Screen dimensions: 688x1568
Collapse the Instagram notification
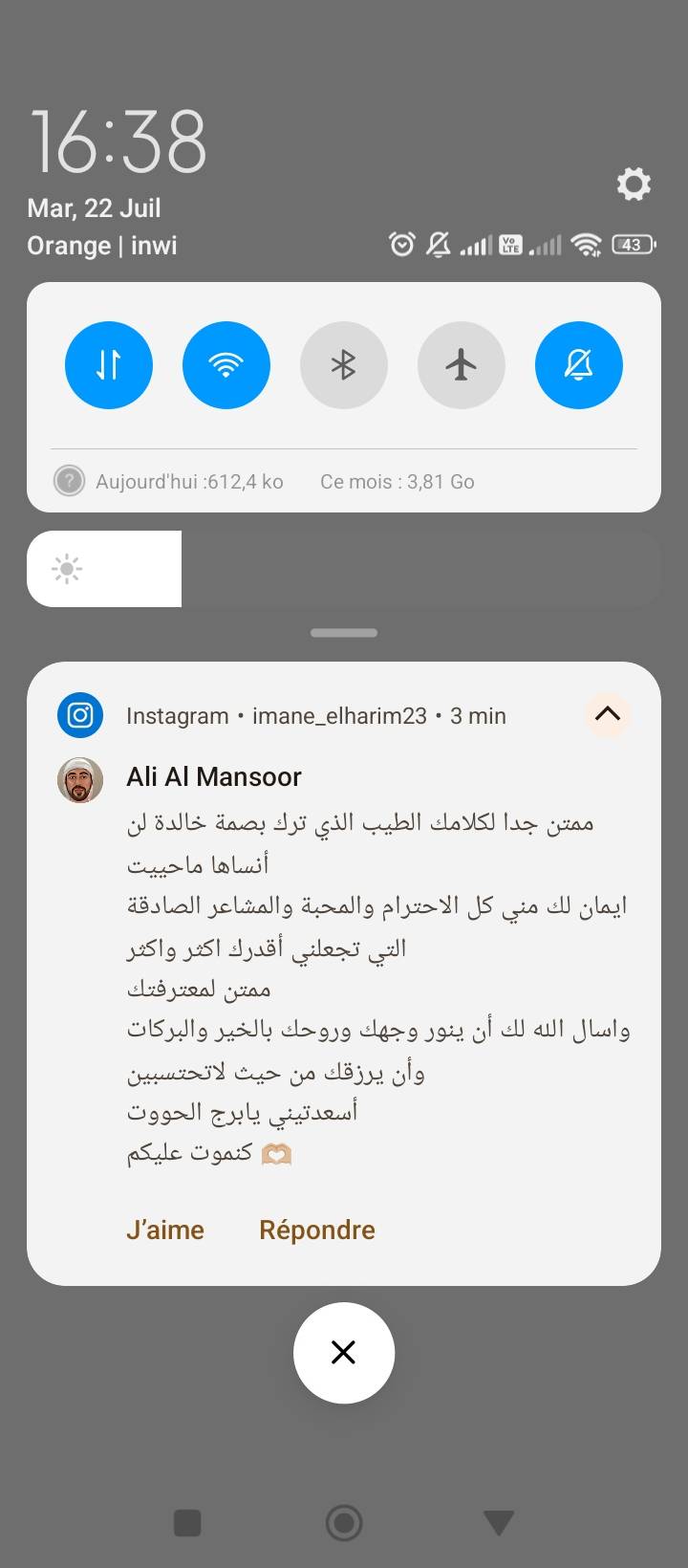click(608, 714)
